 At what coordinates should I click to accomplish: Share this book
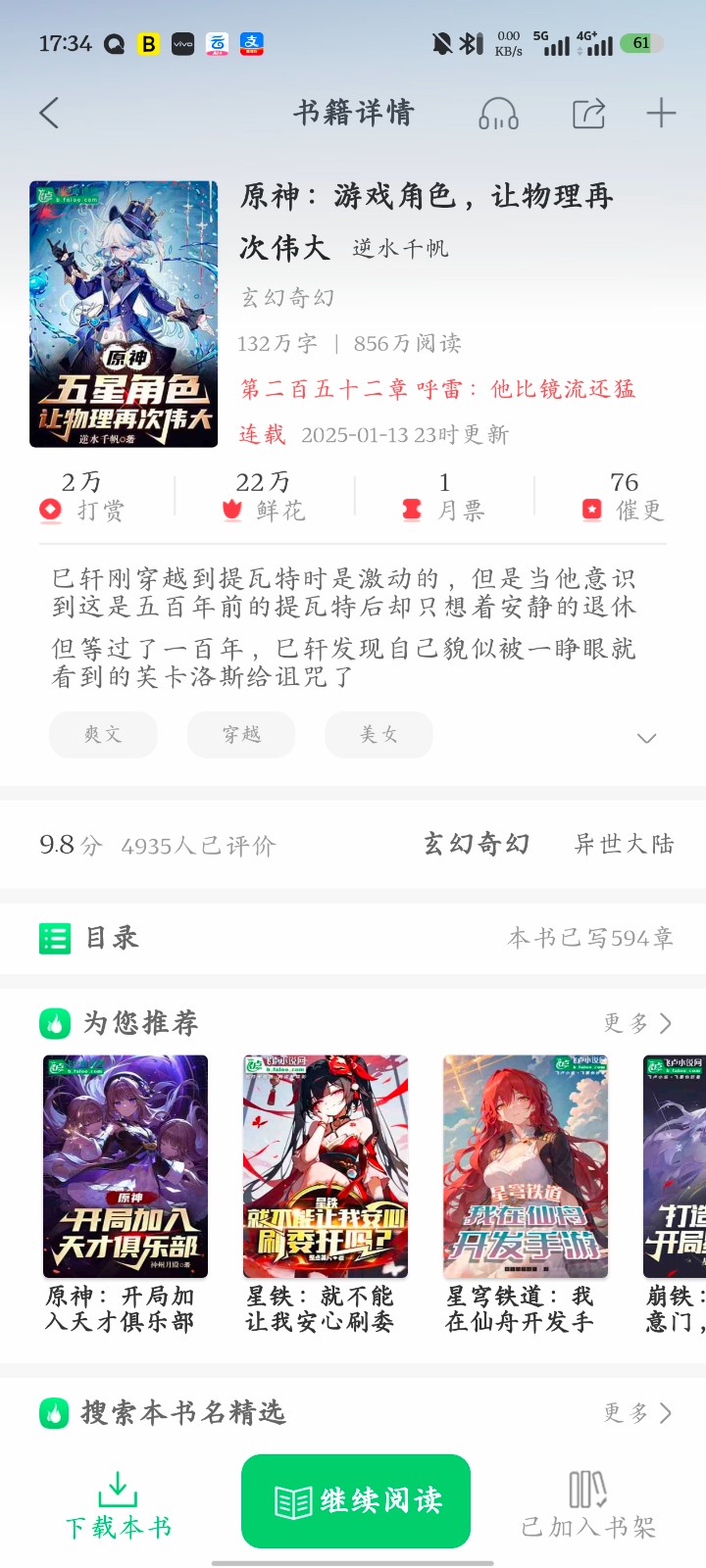(588, 114)
